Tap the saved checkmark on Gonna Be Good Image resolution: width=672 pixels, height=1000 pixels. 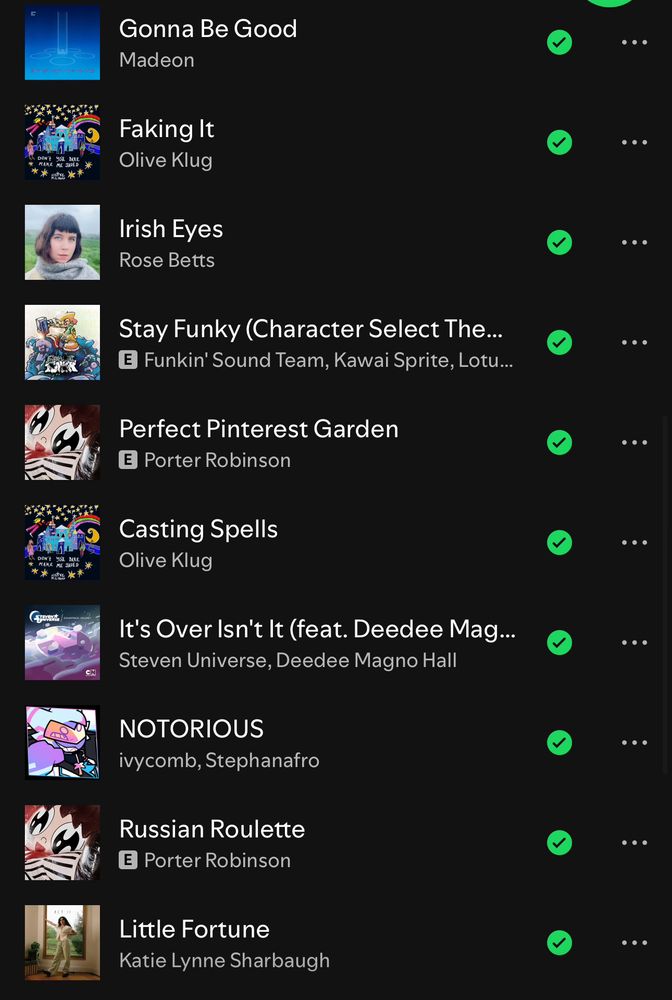point(560,43)
